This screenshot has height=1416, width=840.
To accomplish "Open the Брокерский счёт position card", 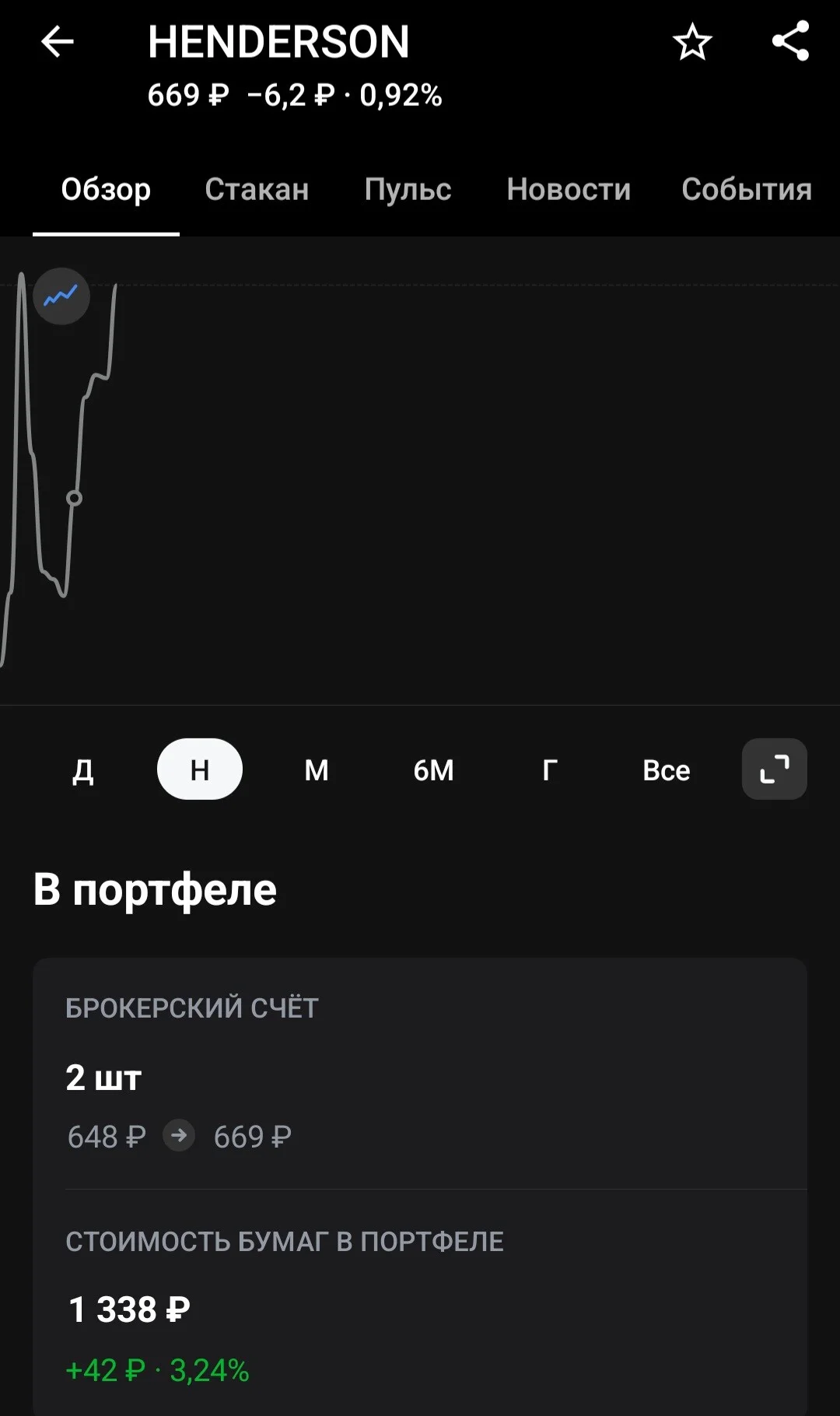I will click(x=420, y=1074).
